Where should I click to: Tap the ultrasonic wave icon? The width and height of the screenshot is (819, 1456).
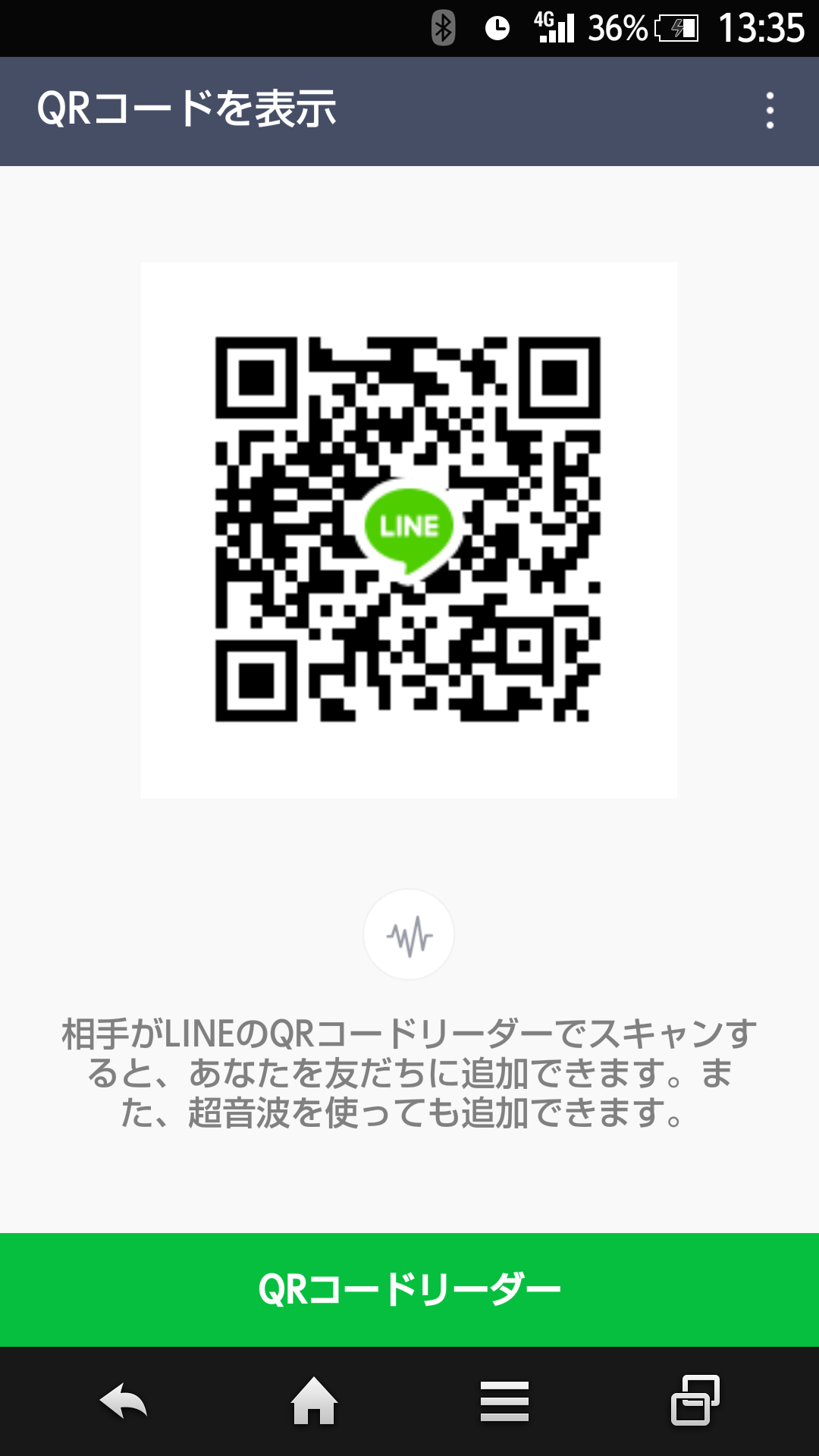tap(409, 934)
